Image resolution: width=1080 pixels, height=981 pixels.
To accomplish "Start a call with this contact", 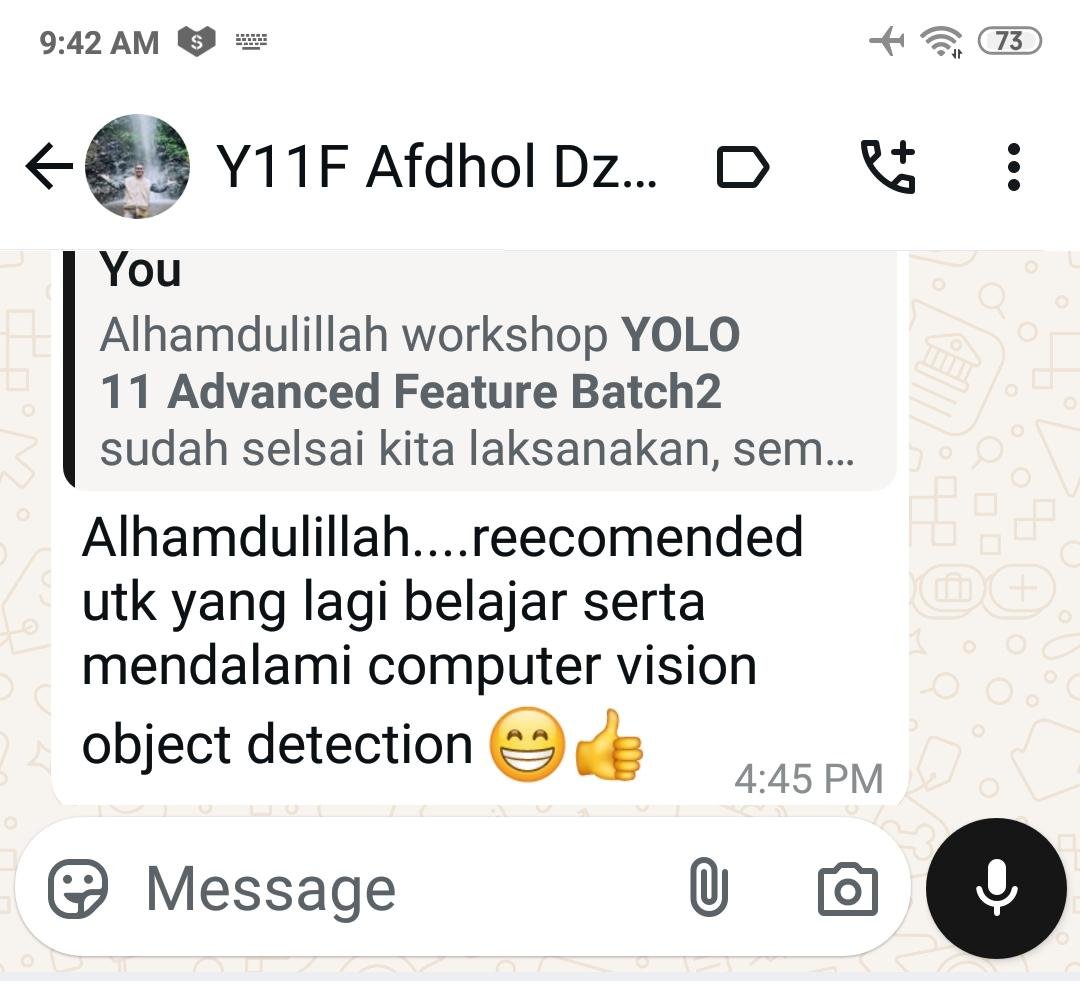I will coord(888,167).
